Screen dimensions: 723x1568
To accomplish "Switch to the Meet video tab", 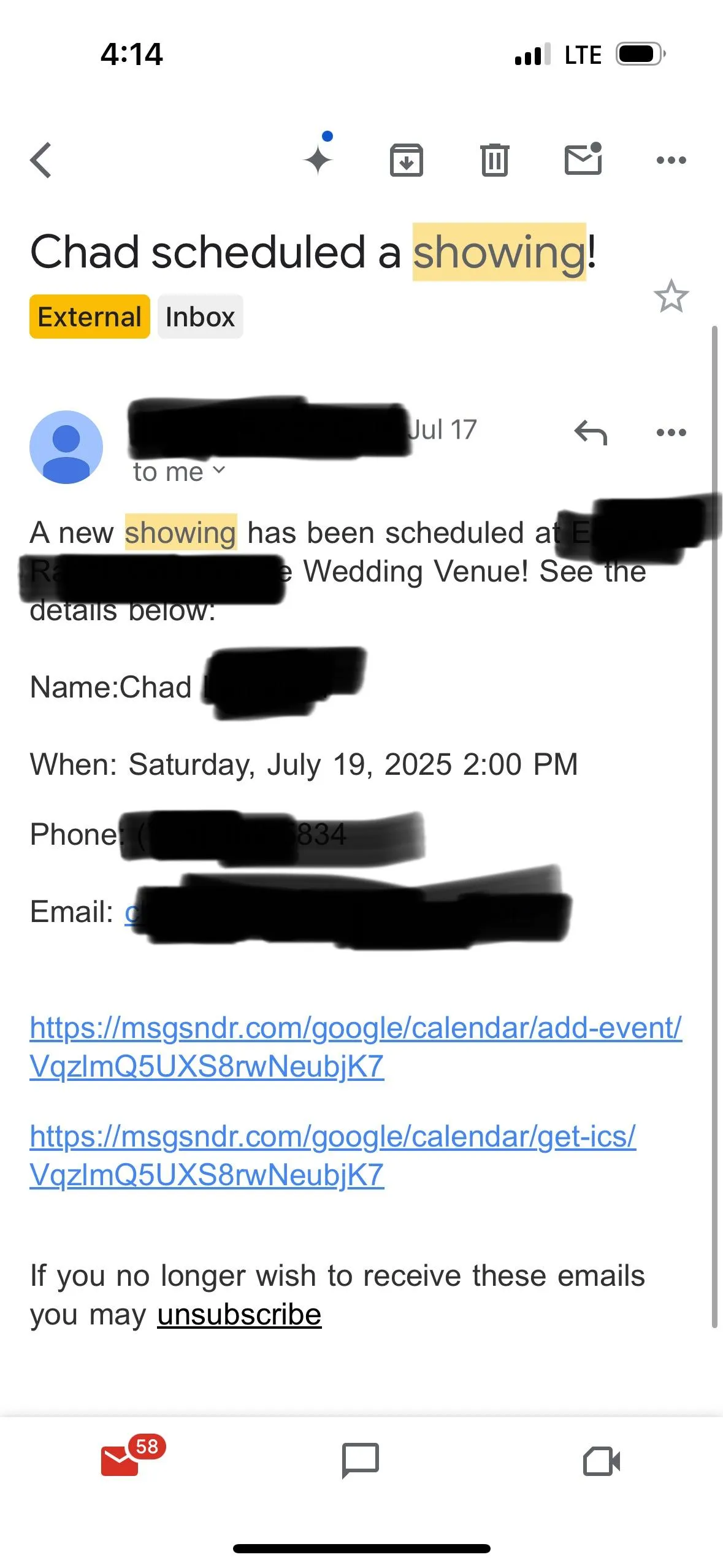I will click(x=602, y=1461).
